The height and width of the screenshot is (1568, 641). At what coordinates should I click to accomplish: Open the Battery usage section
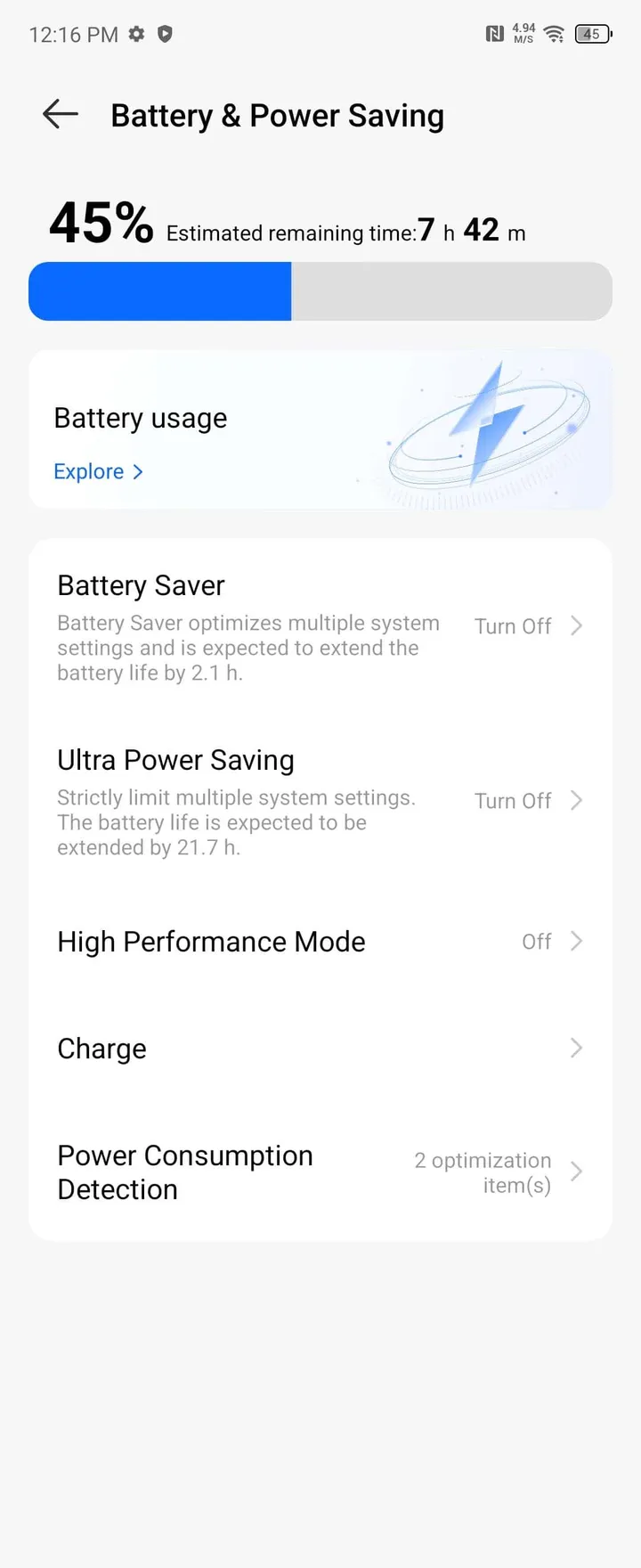140,418
